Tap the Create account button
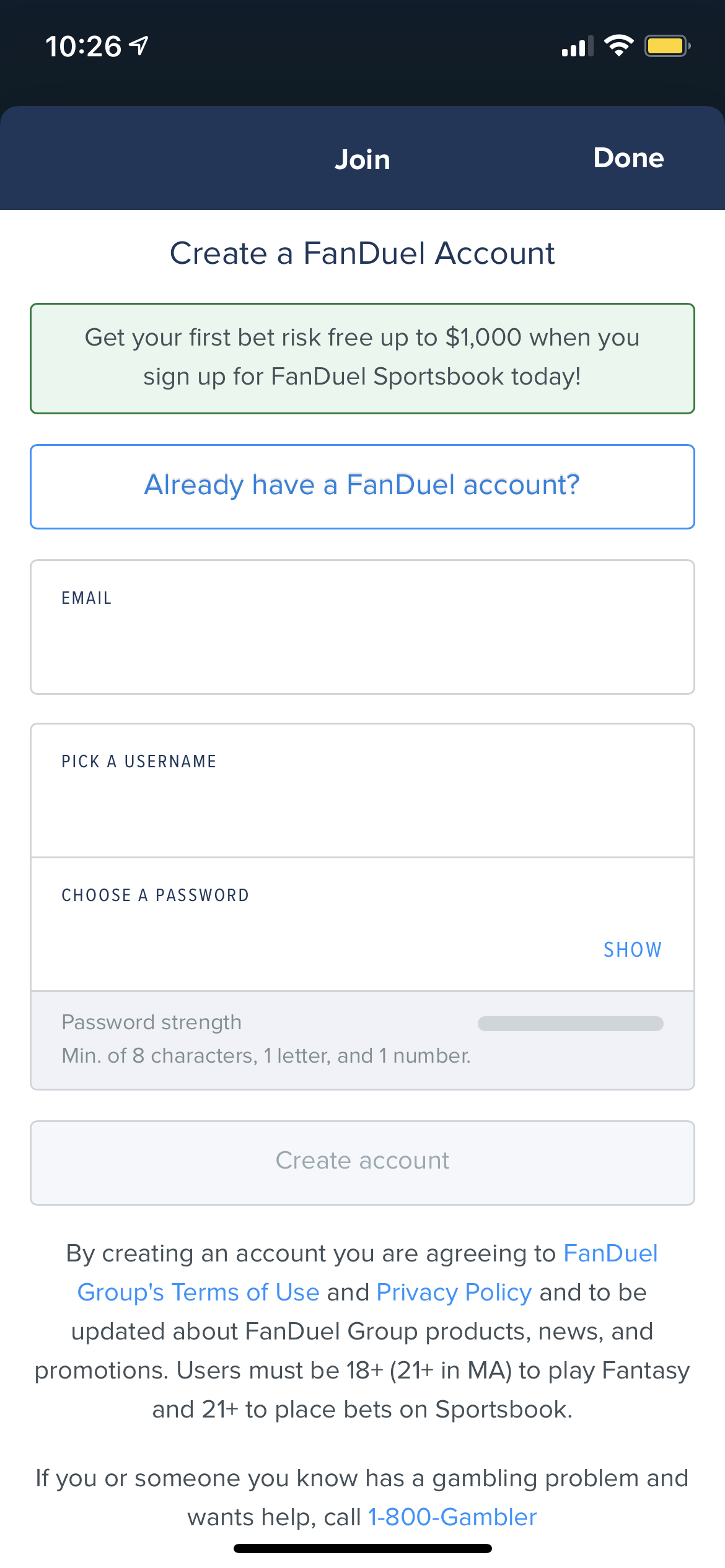 click(x=362, y=1162)
